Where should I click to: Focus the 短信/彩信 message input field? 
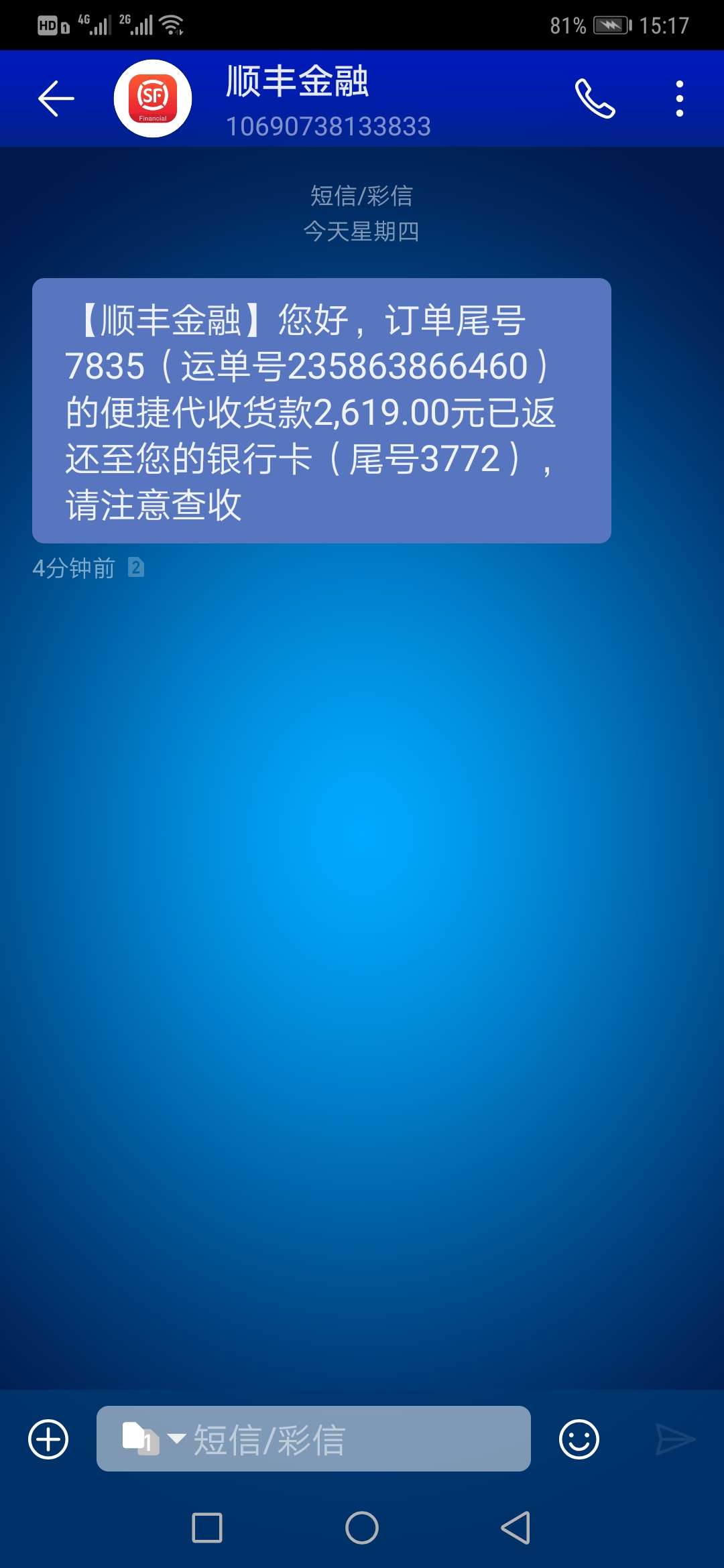click(314, 1439)
